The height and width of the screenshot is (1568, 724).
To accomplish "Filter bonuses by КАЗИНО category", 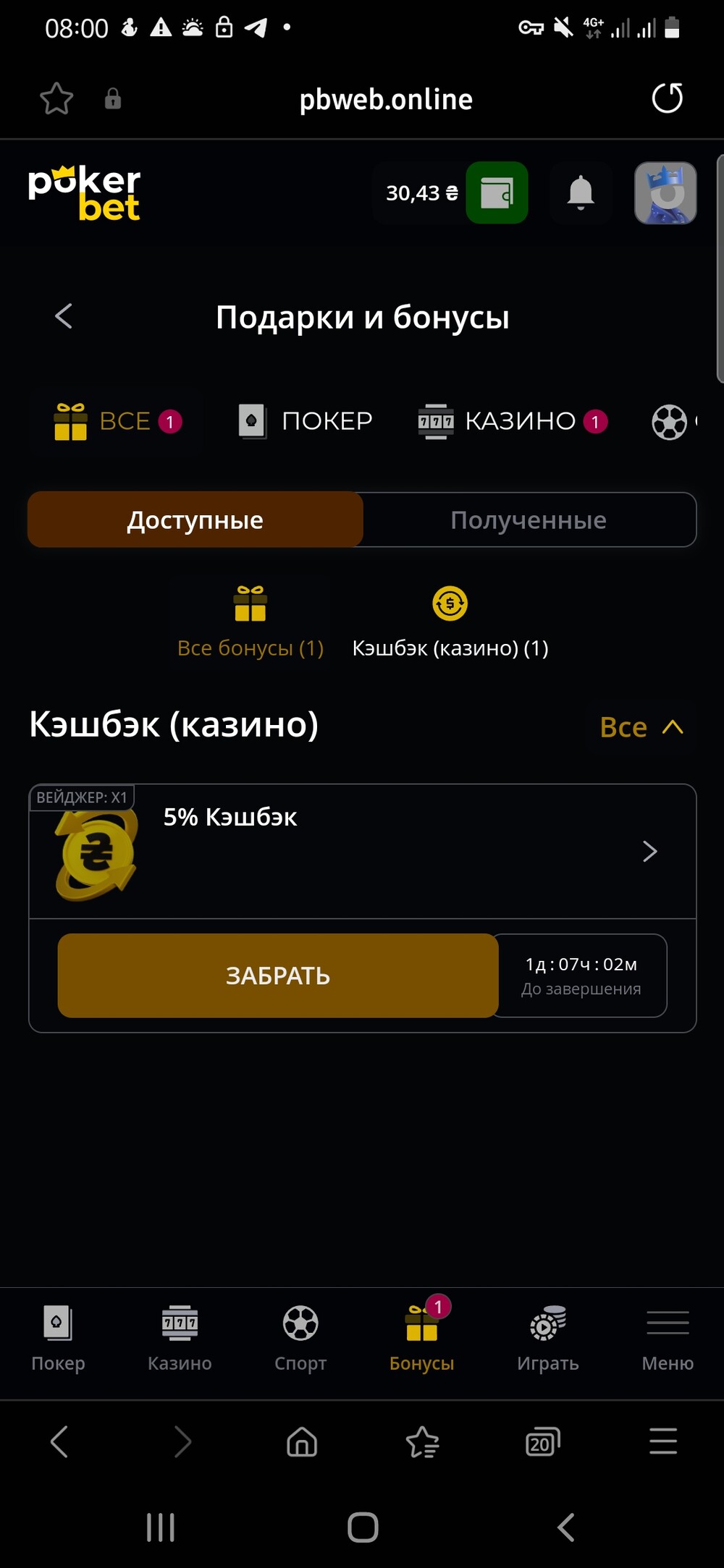I will click(513, 420).
